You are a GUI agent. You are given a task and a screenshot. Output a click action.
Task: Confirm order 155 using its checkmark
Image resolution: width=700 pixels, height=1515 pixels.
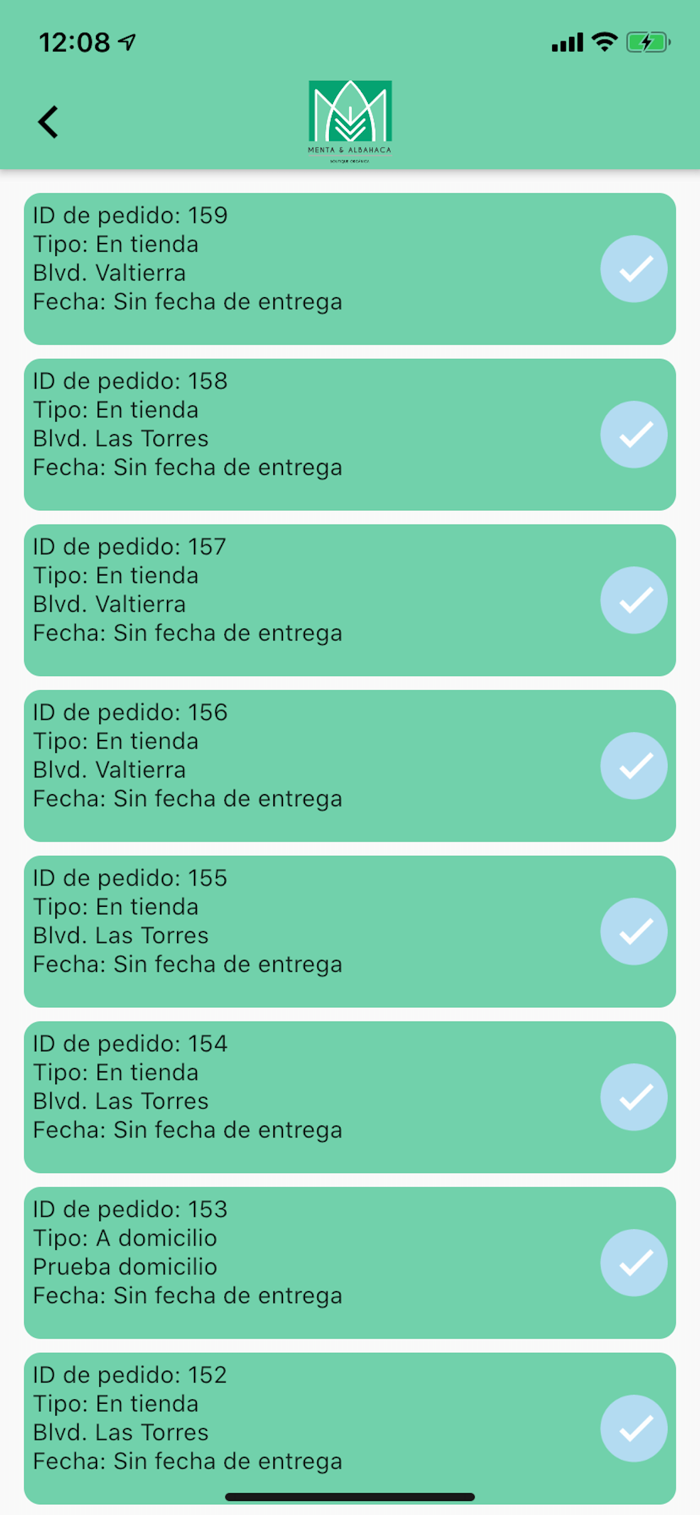(634, 932)
